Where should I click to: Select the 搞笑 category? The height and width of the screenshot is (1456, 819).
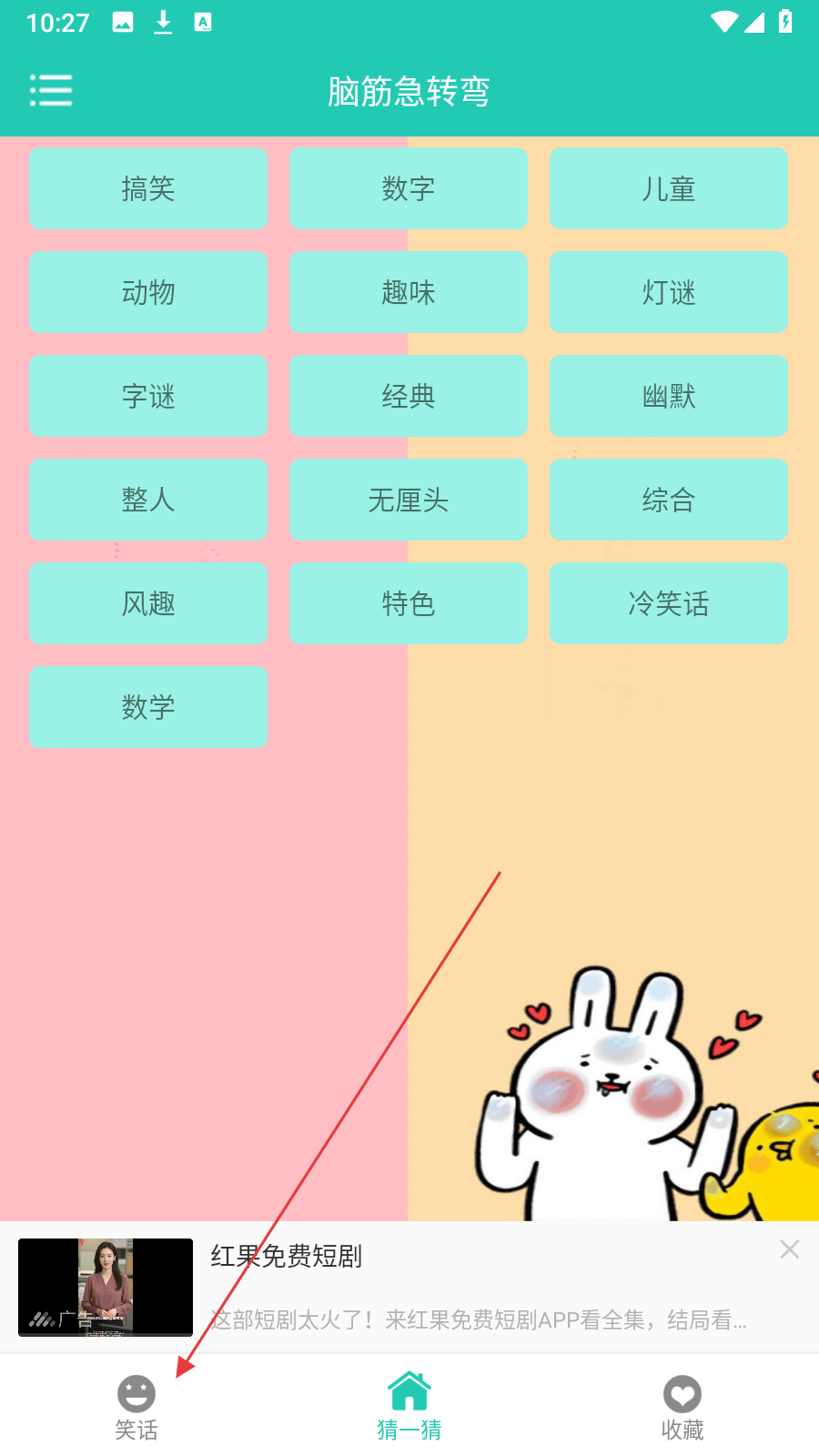click(148, 188)
